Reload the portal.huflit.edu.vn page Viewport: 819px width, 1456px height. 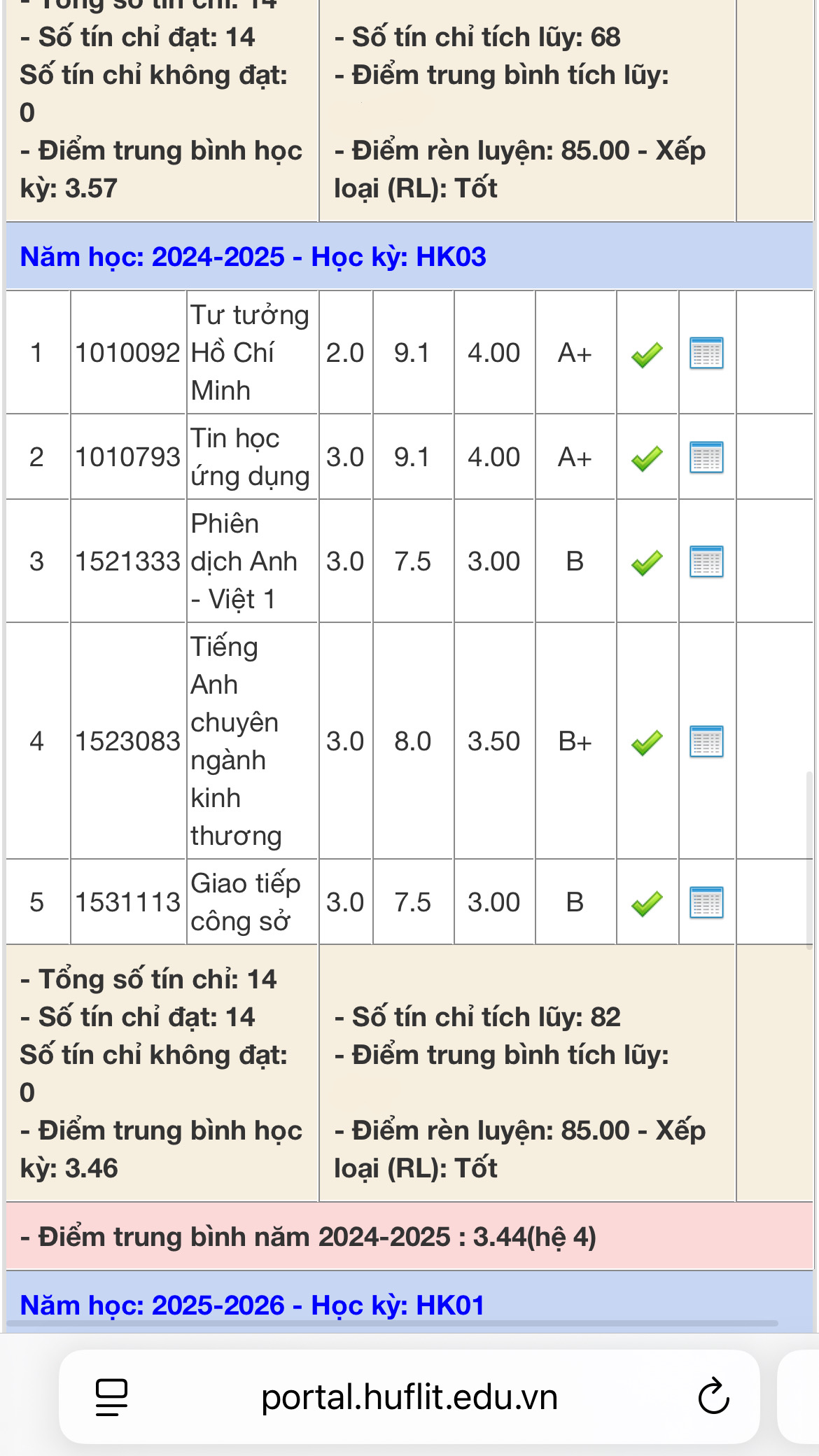point(713,1397)
